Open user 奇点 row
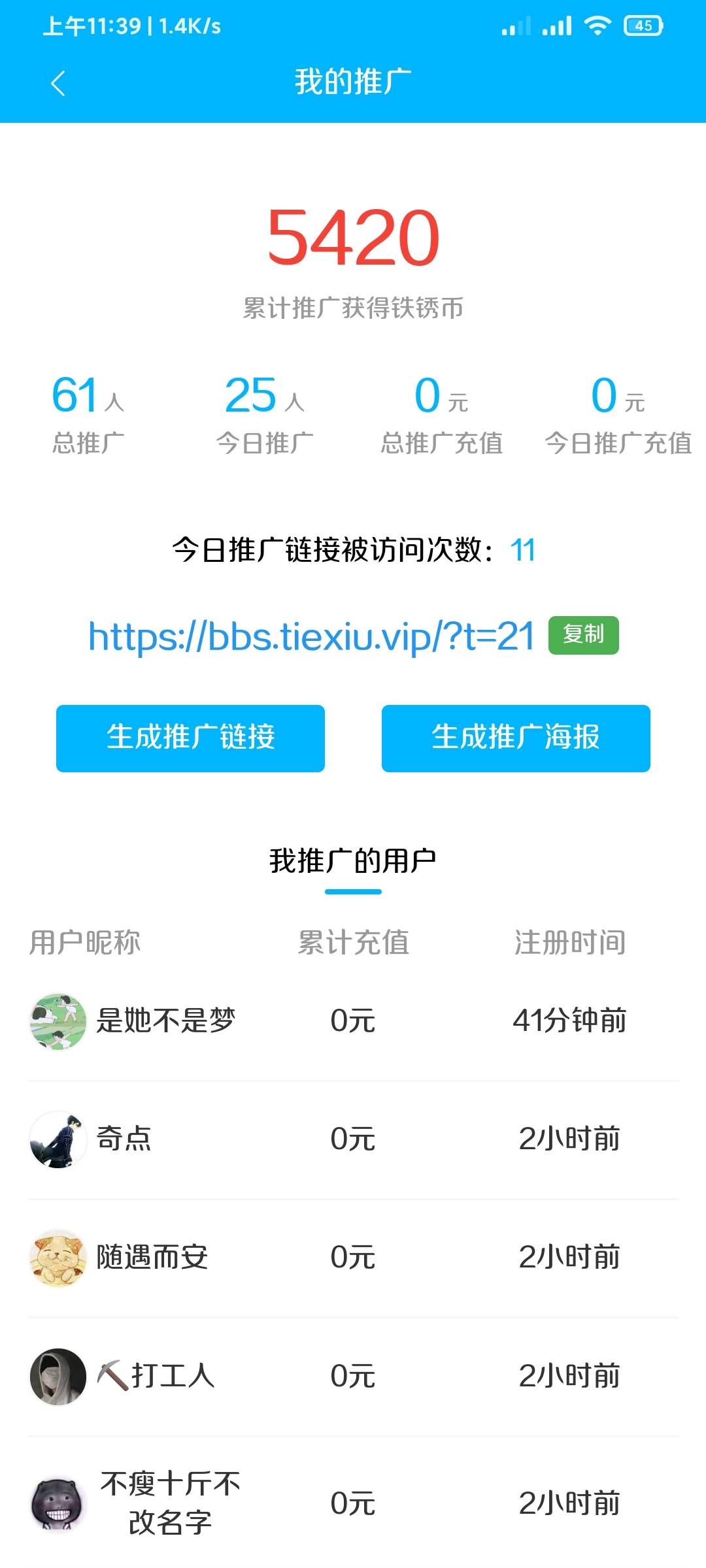706x1568 pixels. pyautogui.click(x=124, y=1139)
